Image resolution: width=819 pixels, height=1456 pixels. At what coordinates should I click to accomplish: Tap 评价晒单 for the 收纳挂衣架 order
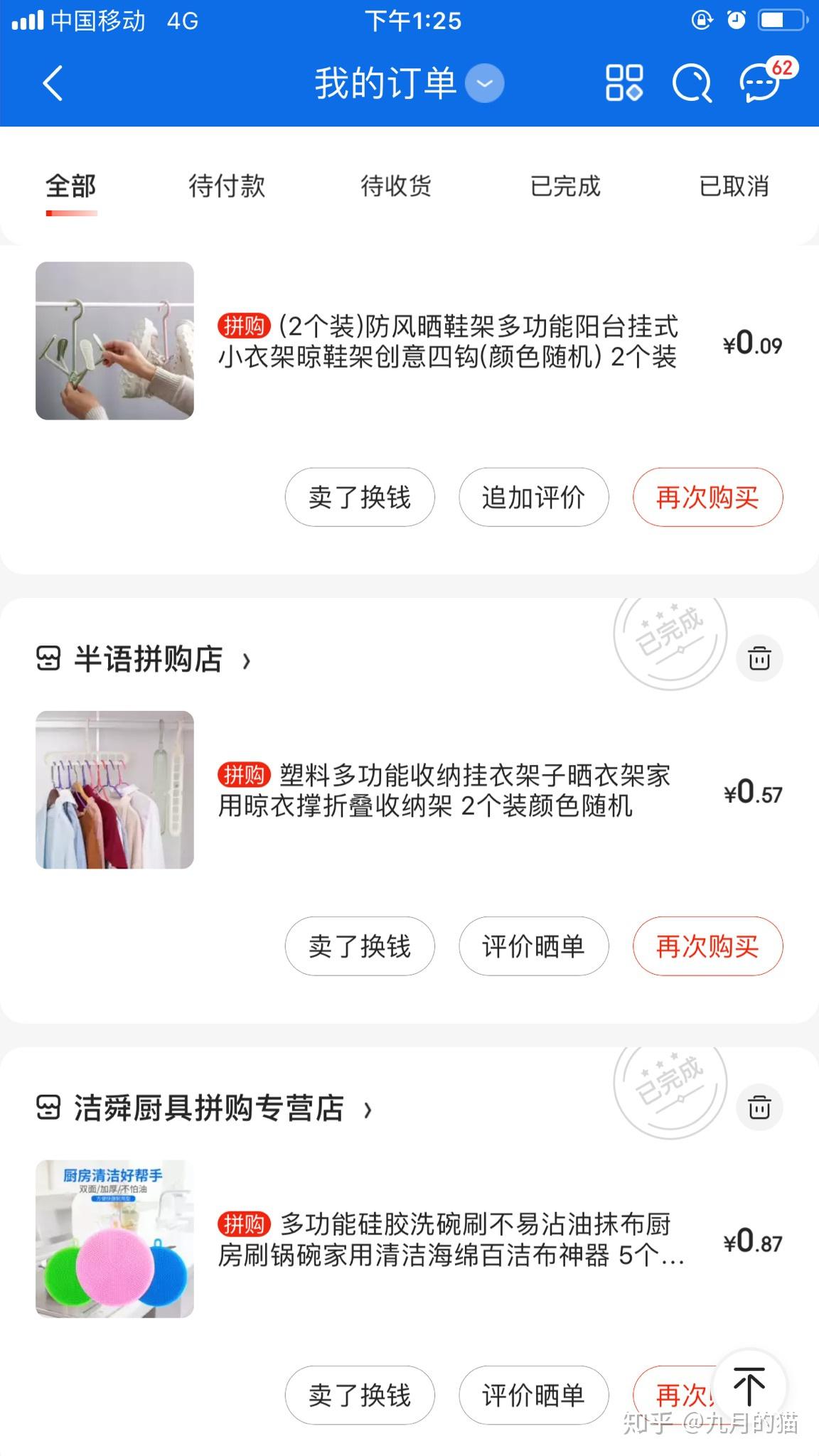click(533, 946)
